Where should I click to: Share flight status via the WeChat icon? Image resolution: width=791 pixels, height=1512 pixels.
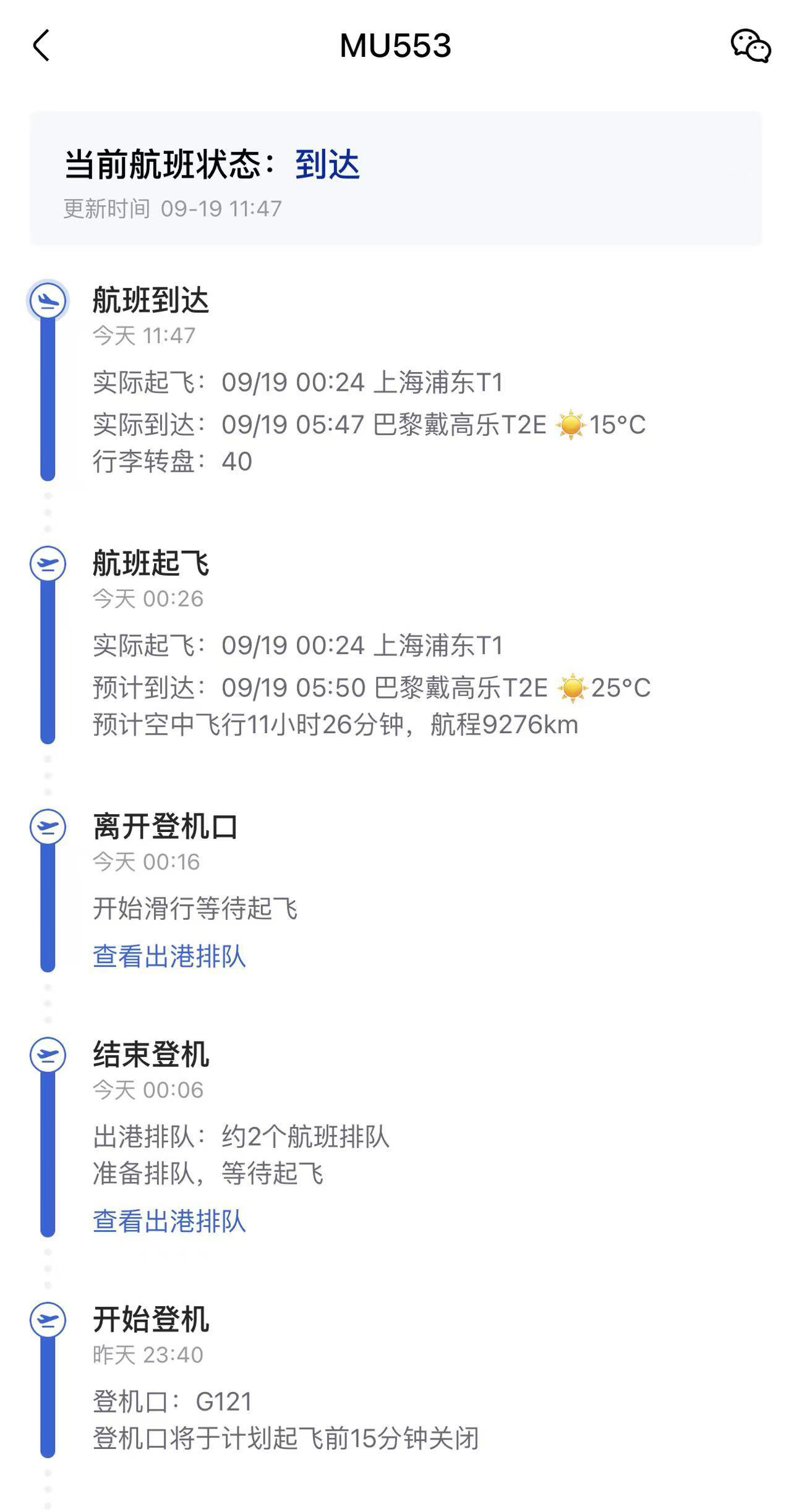point(750,46)
